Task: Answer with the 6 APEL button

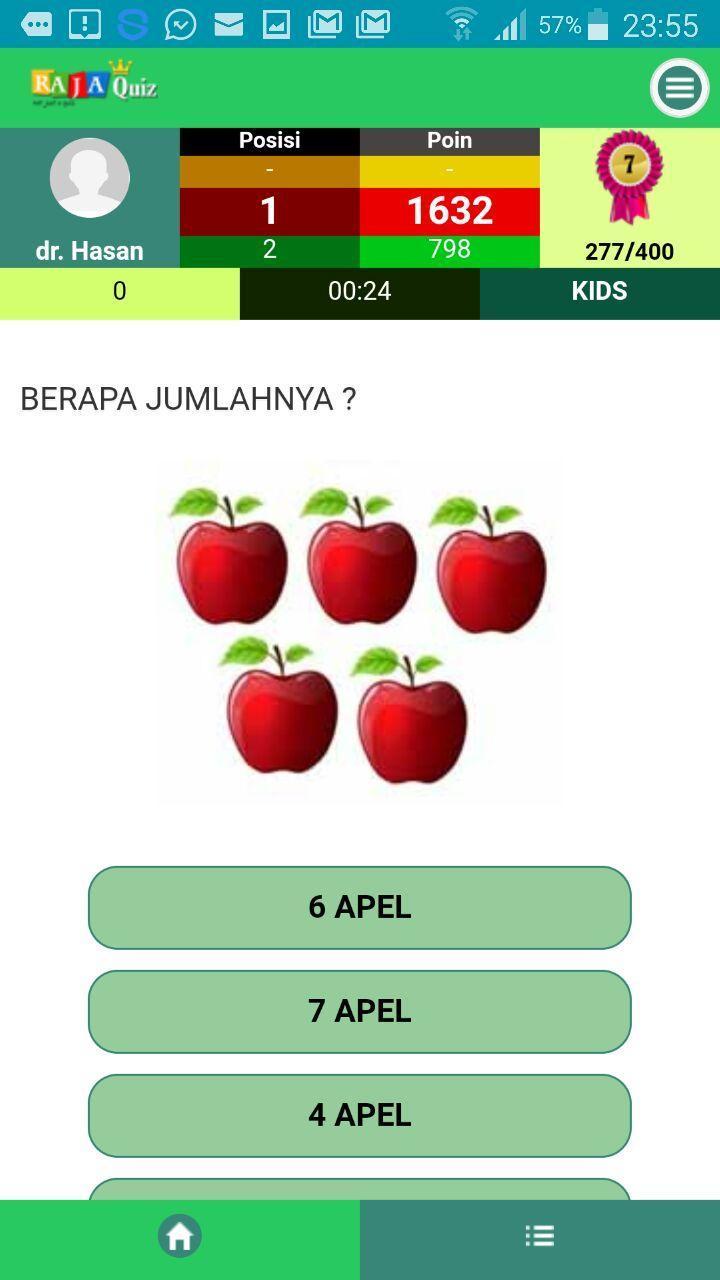Action: pyautogui.click(x=360, y=908)
